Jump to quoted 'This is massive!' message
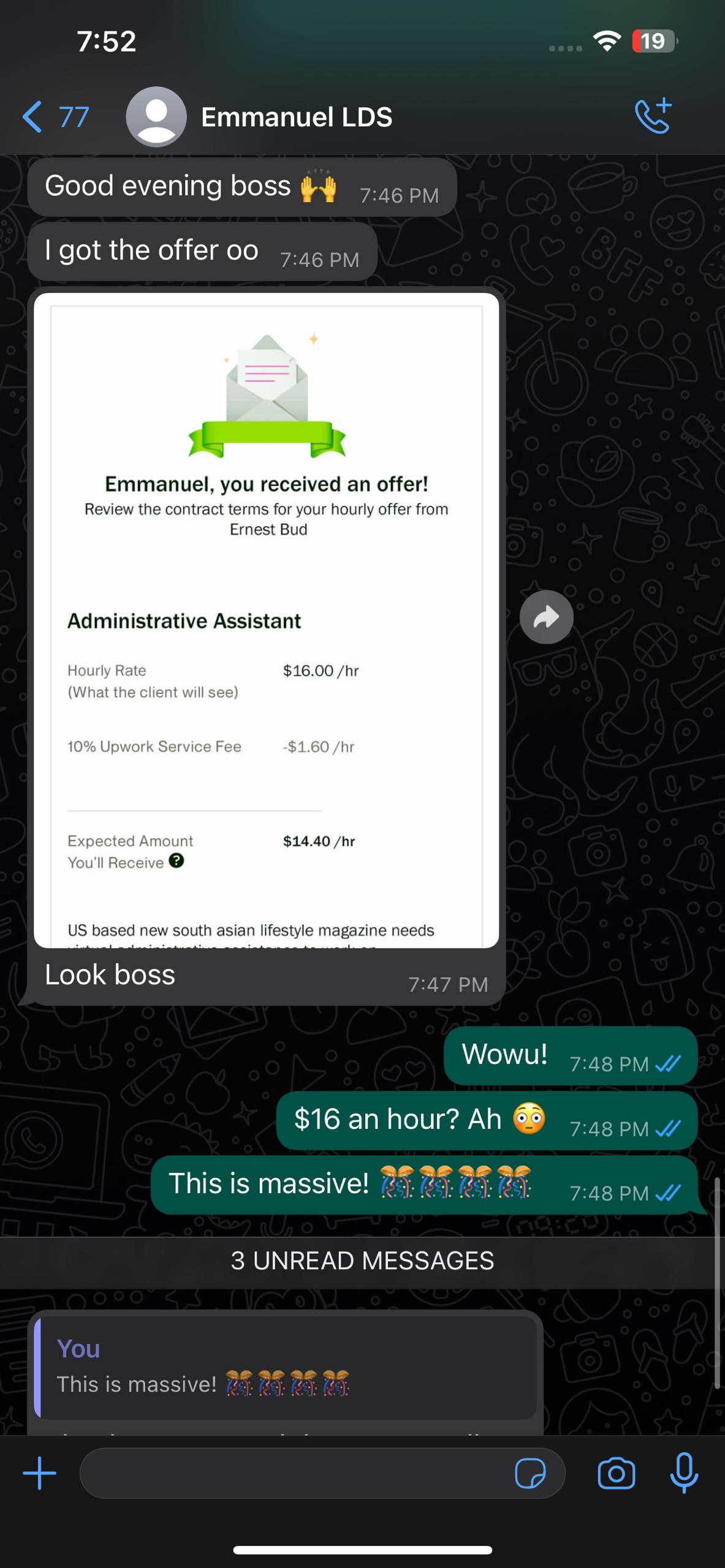This screenshot has width=725, height=1568. pos(286,1367)
